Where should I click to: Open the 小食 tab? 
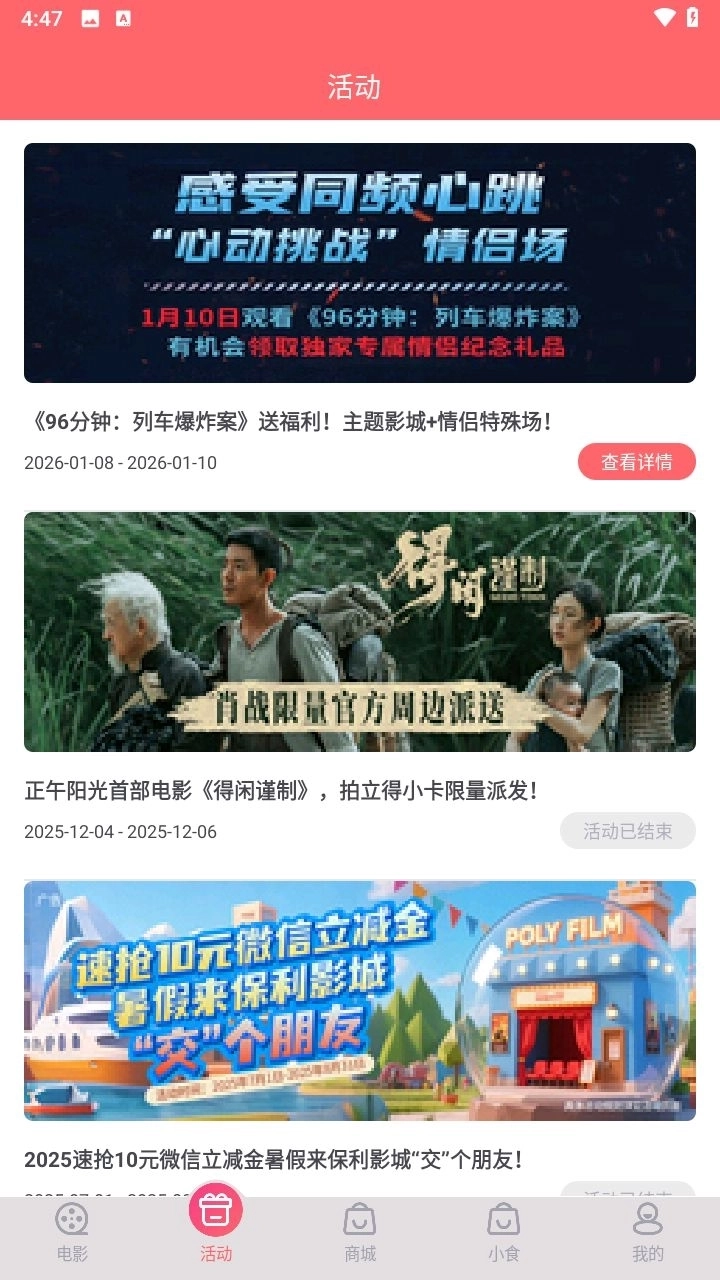click(x=504, y=1233)
